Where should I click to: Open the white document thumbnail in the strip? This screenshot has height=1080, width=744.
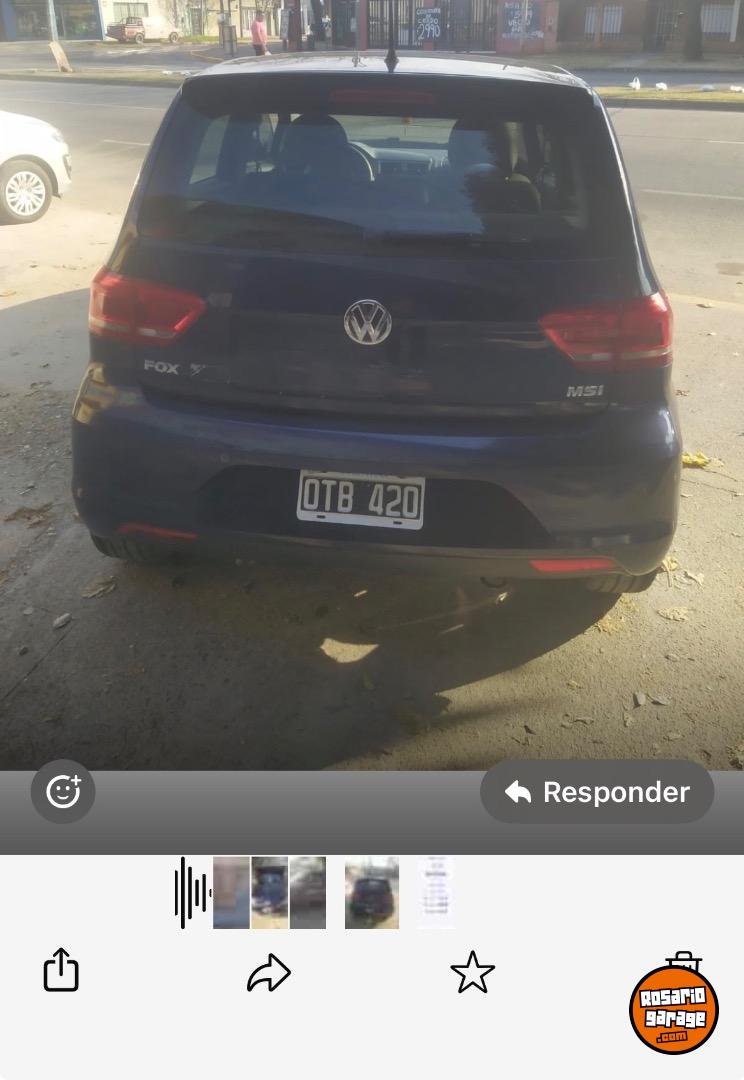click(x=435, y=892)
